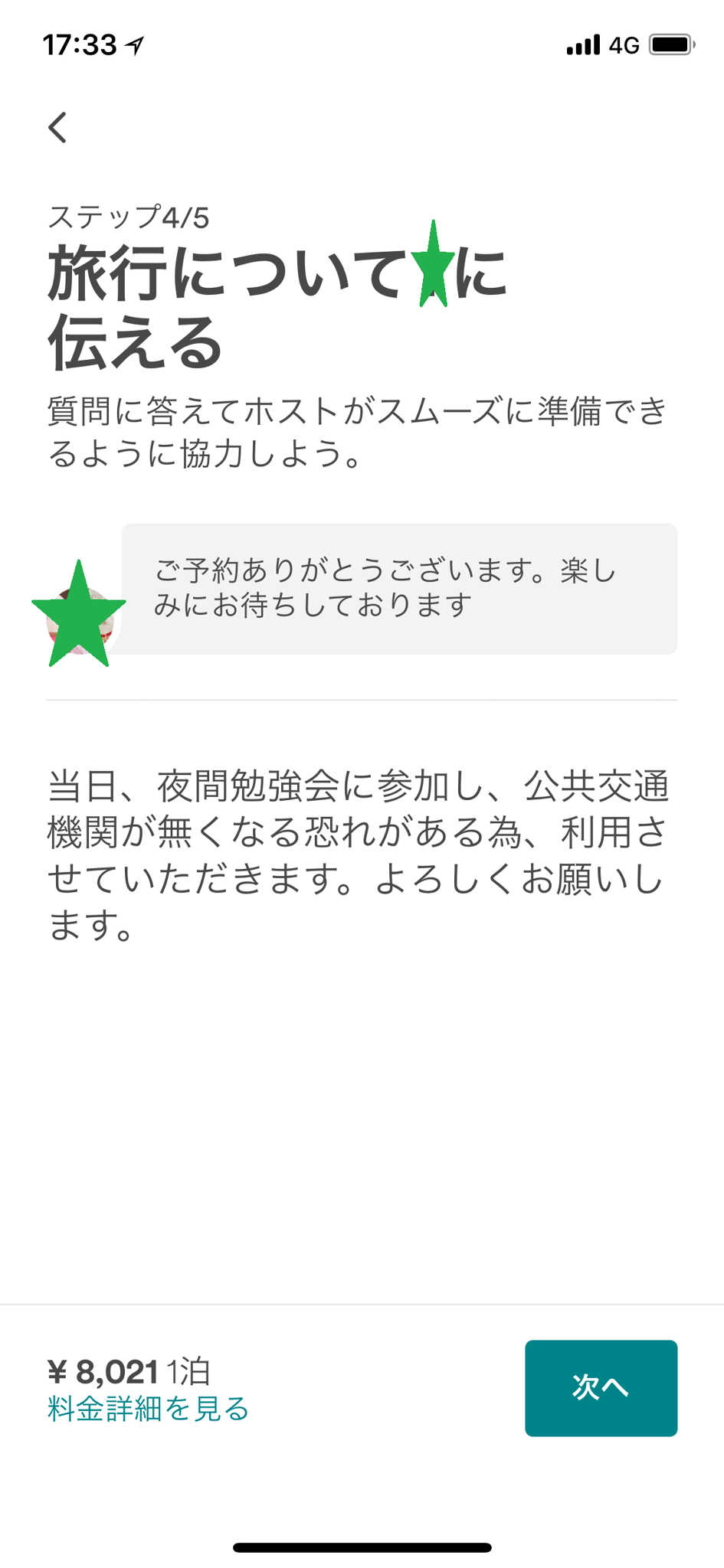The height and width of the screenshot is (1568, 724).
Task: Edit the trip message to the host
Action: [x=360, y=855]
